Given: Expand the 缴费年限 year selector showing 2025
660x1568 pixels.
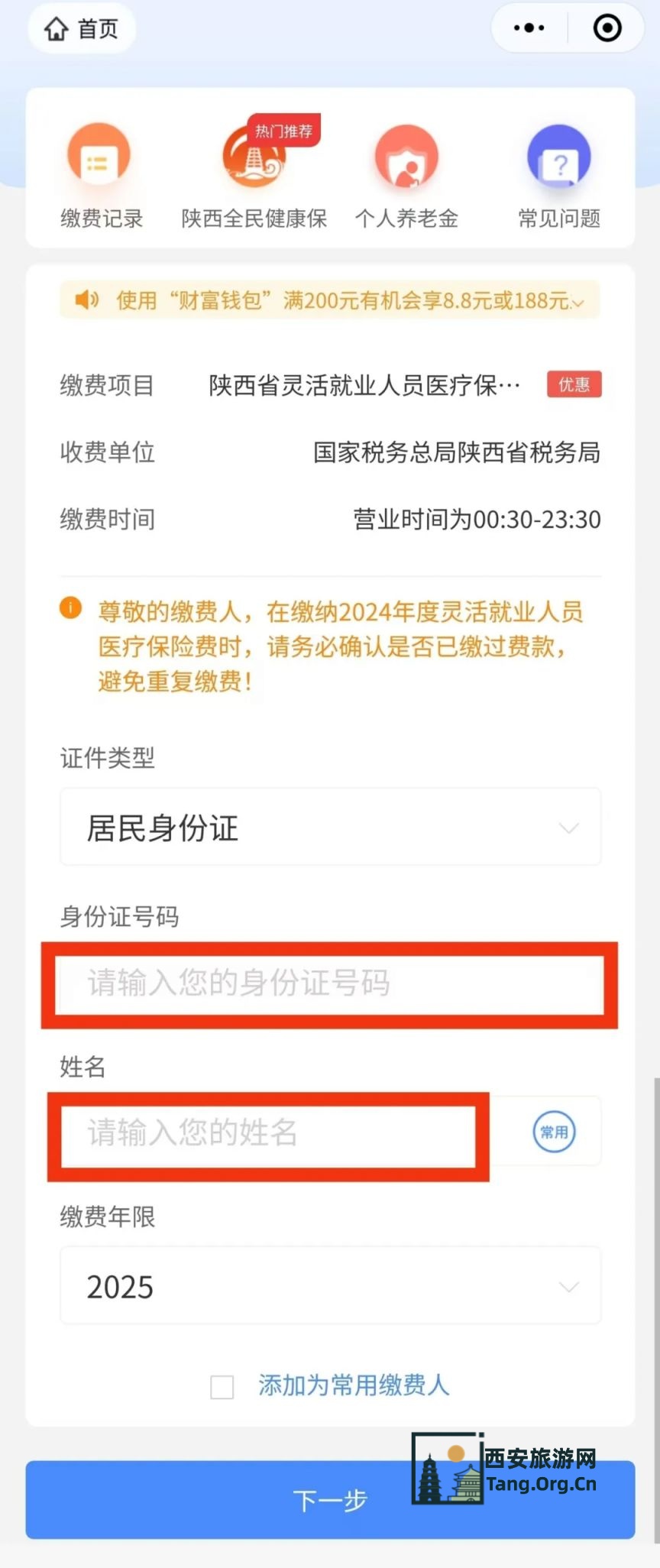Looking at the screenshot, I should (329, 1286).
